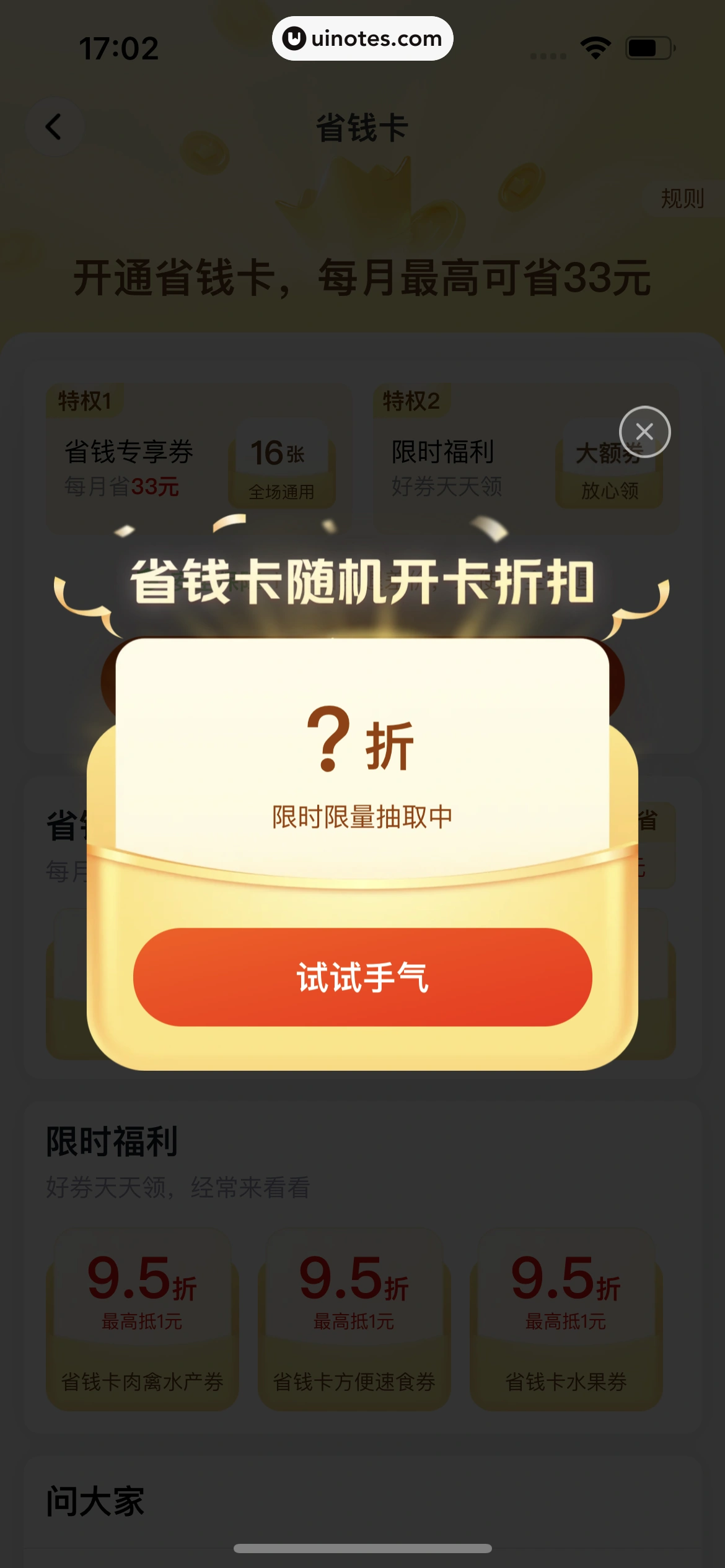
Task: Open the 规则 rules page
Action: tap(682, 199)
